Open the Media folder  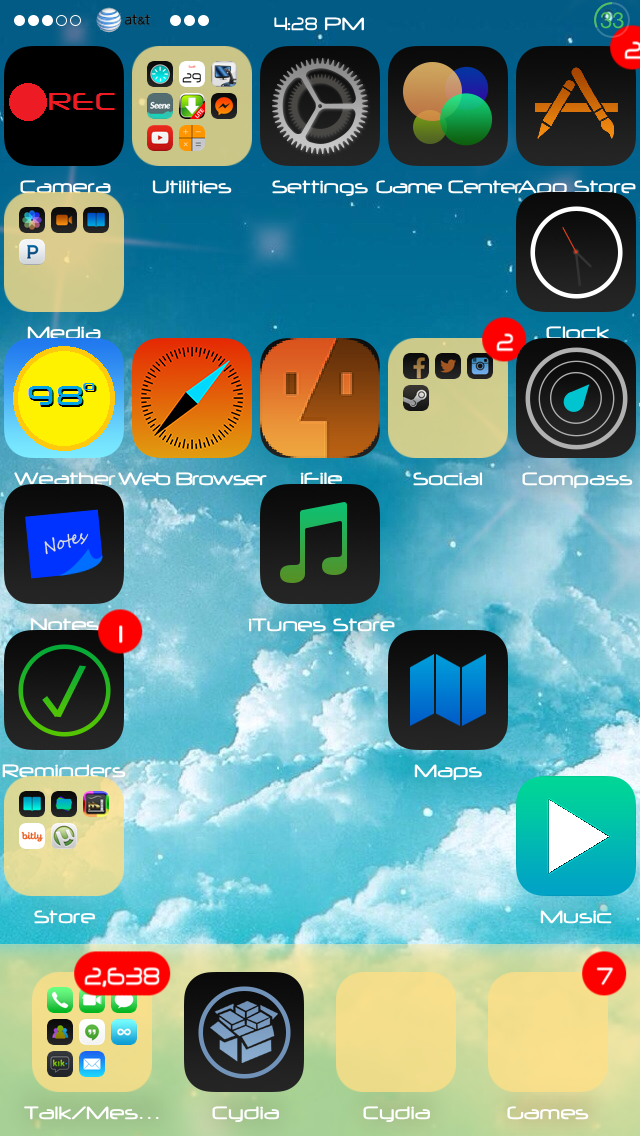coord(64,252)
